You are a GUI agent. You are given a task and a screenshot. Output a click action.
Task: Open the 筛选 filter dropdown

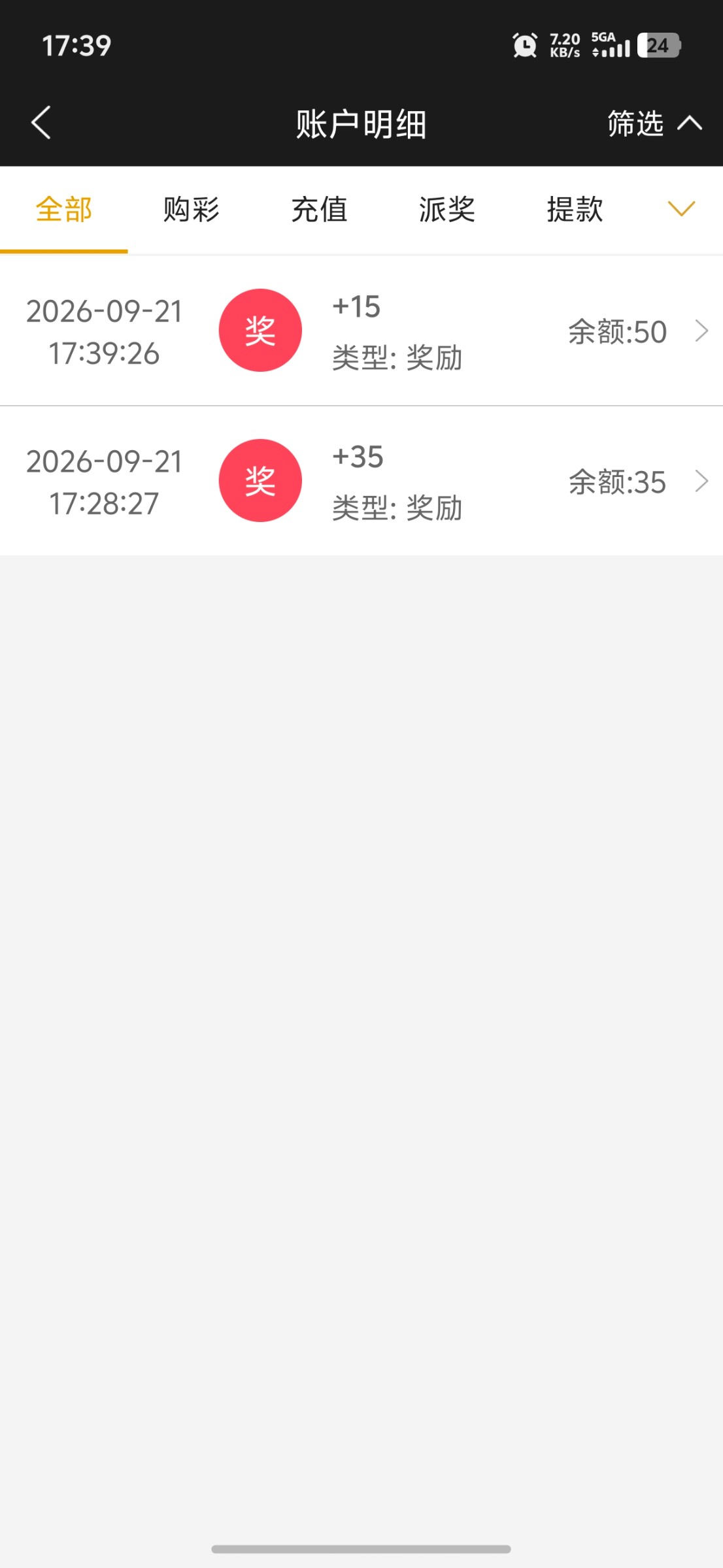(654, 123)
